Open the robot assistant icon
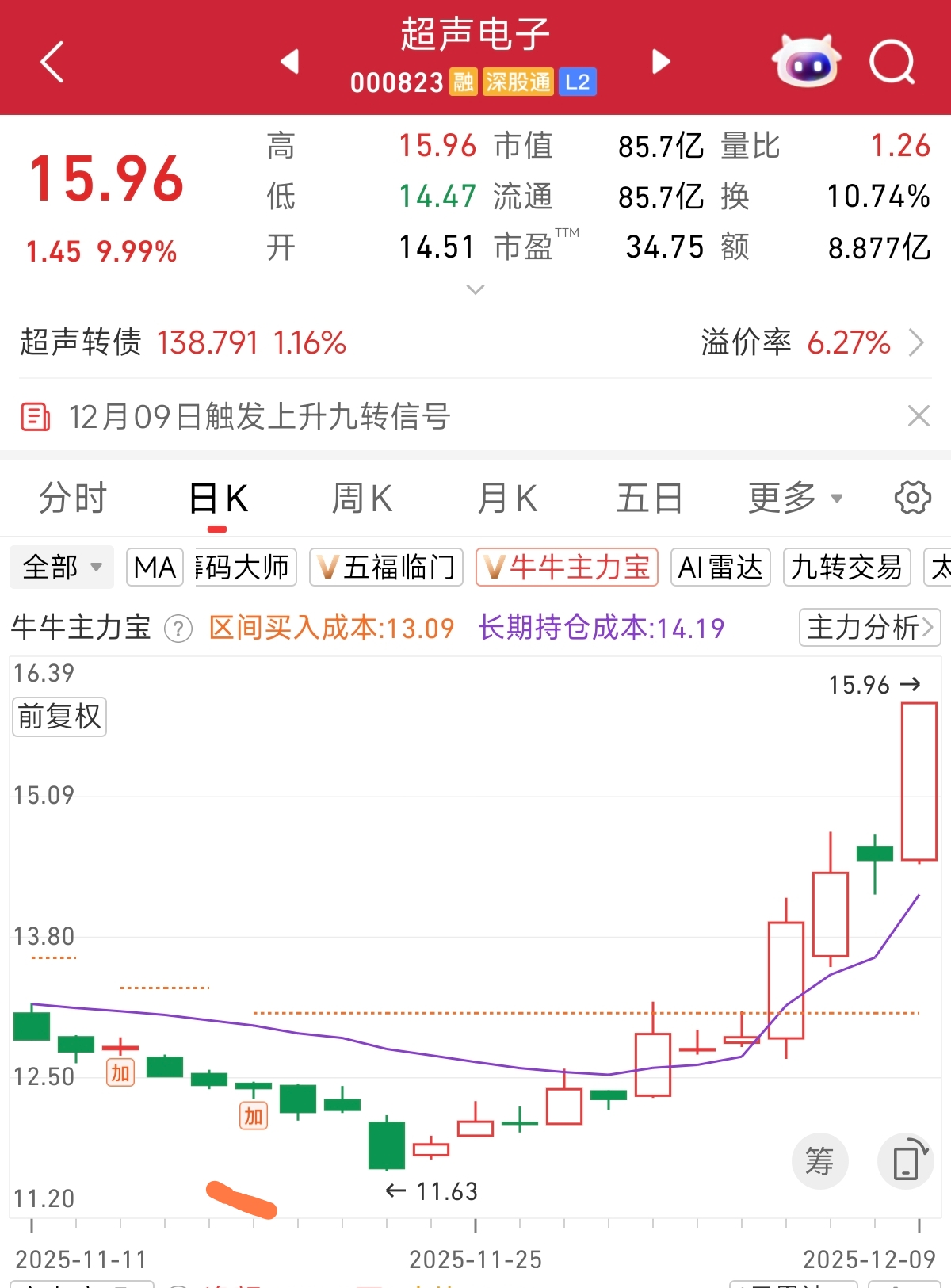Image resolution: width=951 pixels, height=1288 pixels. (x=806, y=61)
